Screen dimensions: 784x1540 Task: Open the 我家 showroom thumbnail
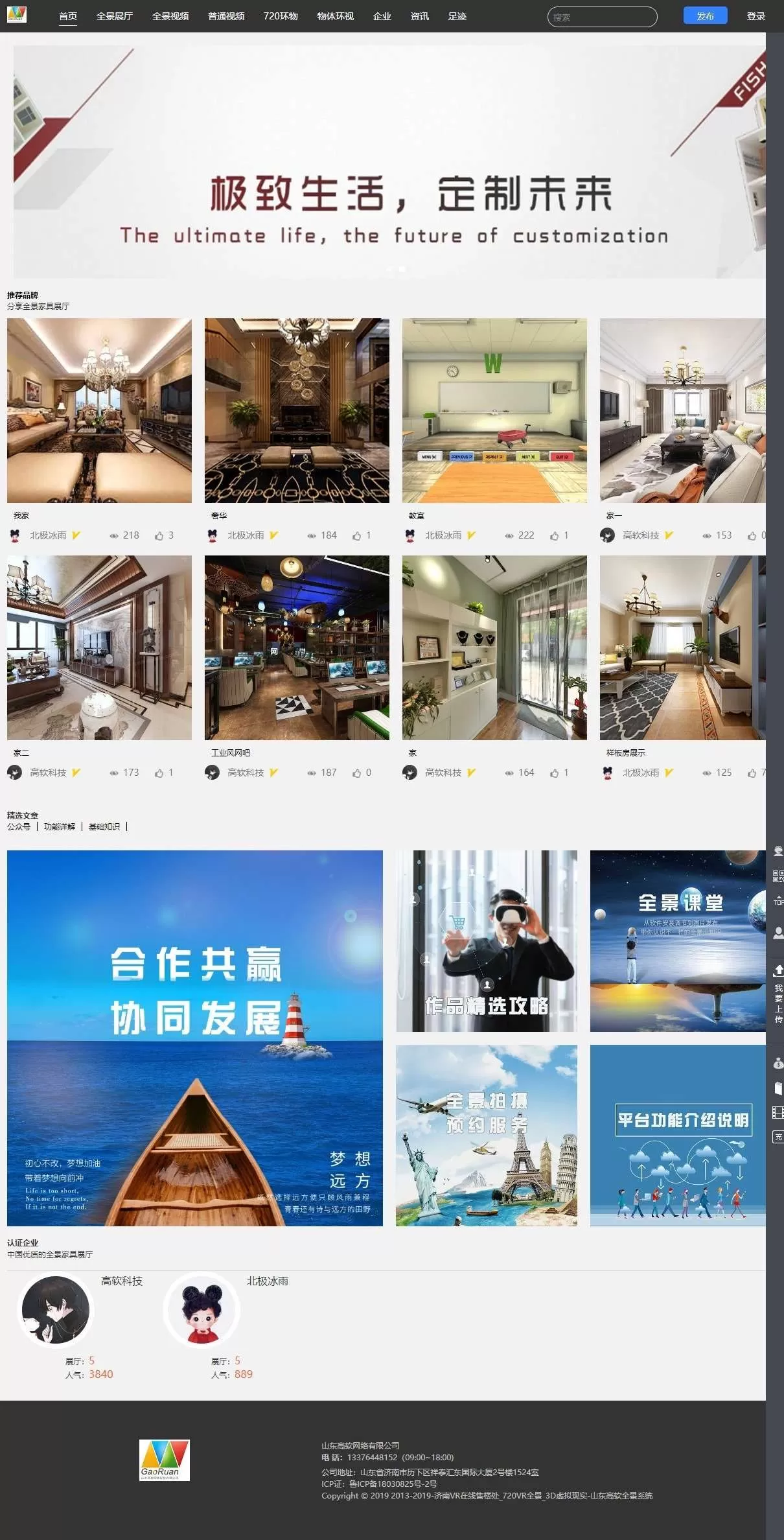point(99,410)
